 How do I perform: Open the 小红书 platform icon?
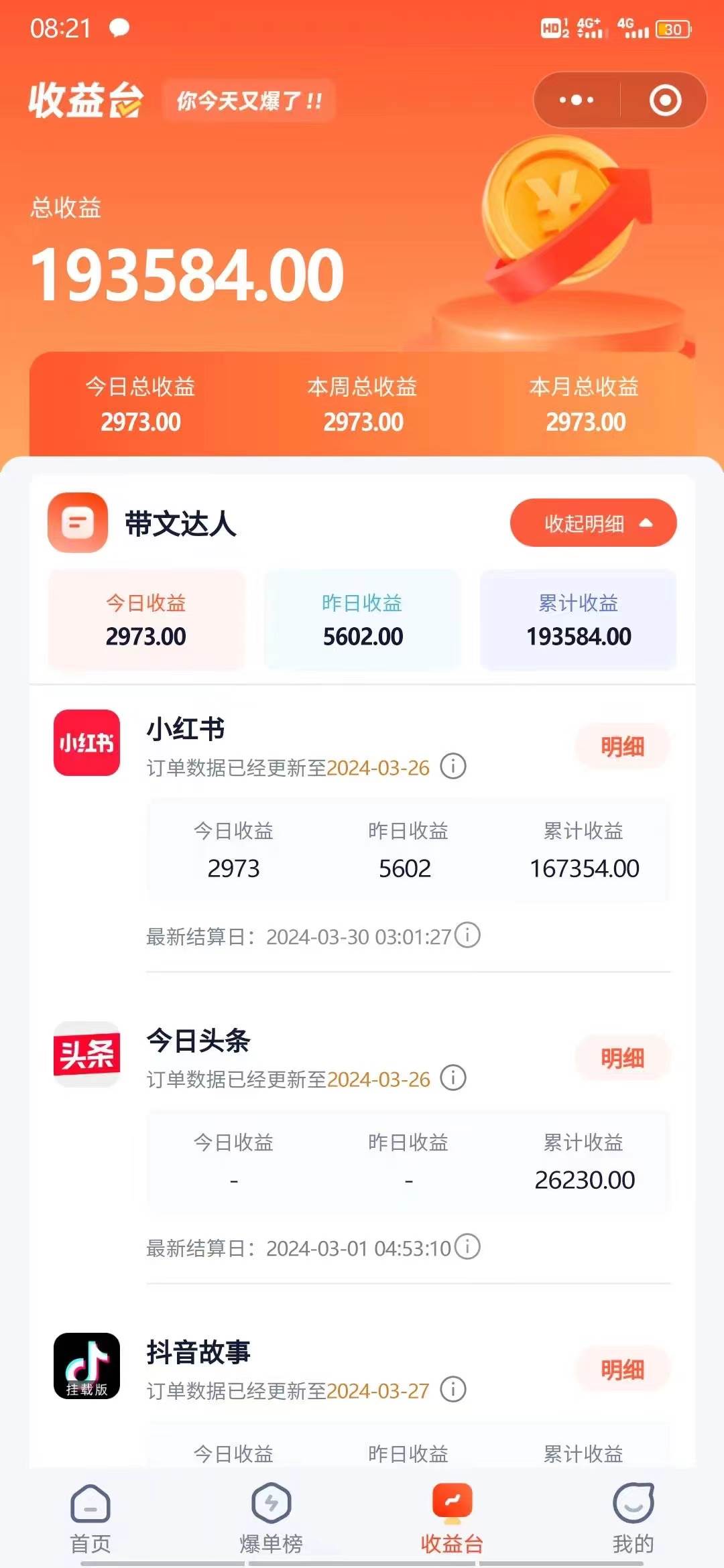click(86, 744)
